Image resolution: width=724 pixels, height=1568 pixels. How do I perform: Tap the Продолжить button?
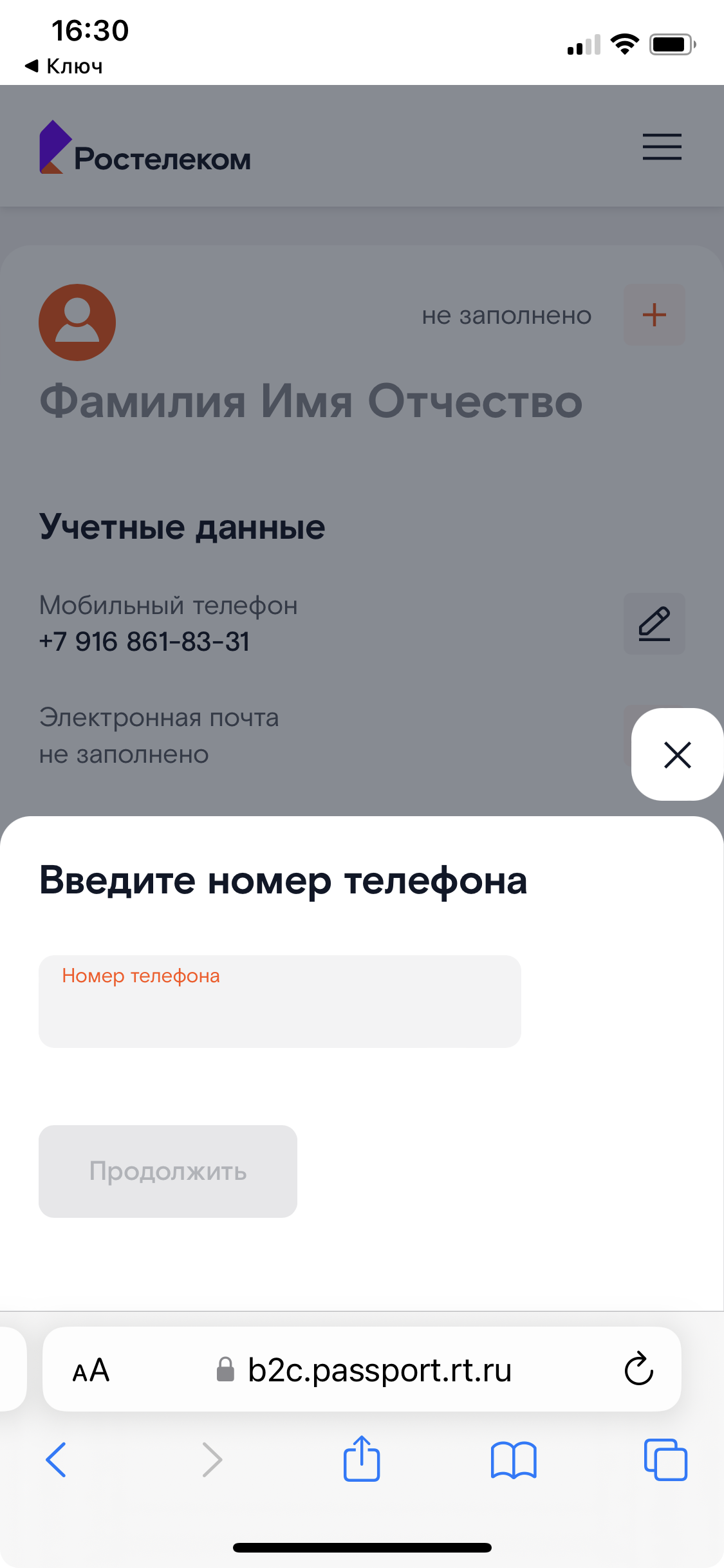(168, 1171)
